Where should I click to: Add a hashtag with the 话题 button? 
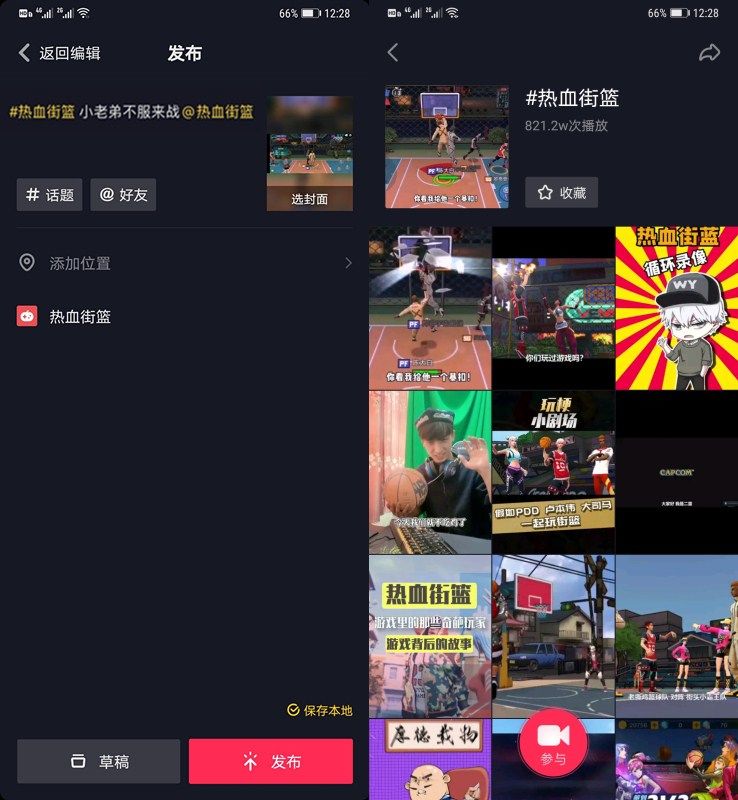coord(49,195)
